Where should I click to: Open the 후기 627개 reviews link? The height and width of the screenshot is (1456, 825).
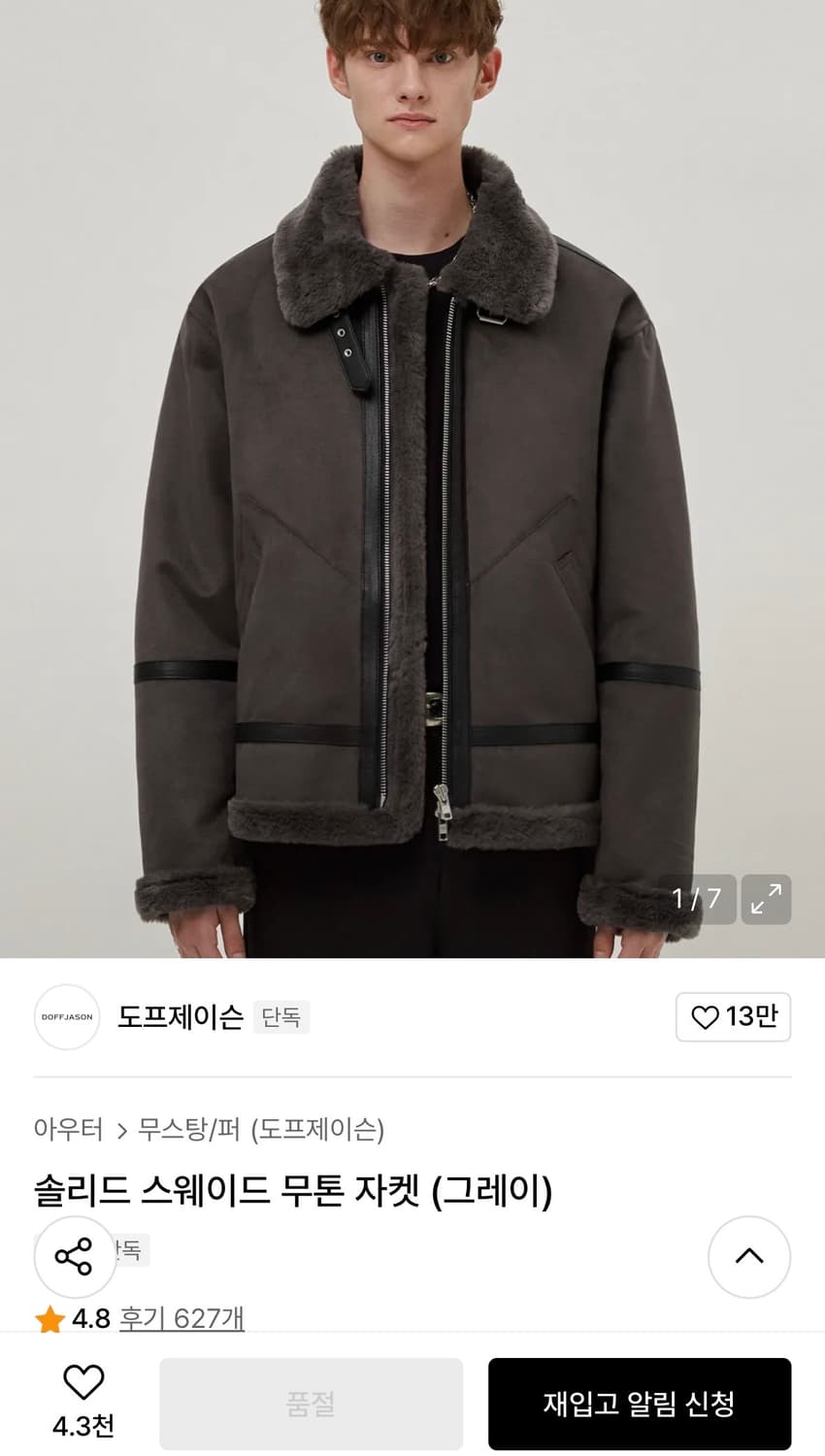coord(181,1318)
